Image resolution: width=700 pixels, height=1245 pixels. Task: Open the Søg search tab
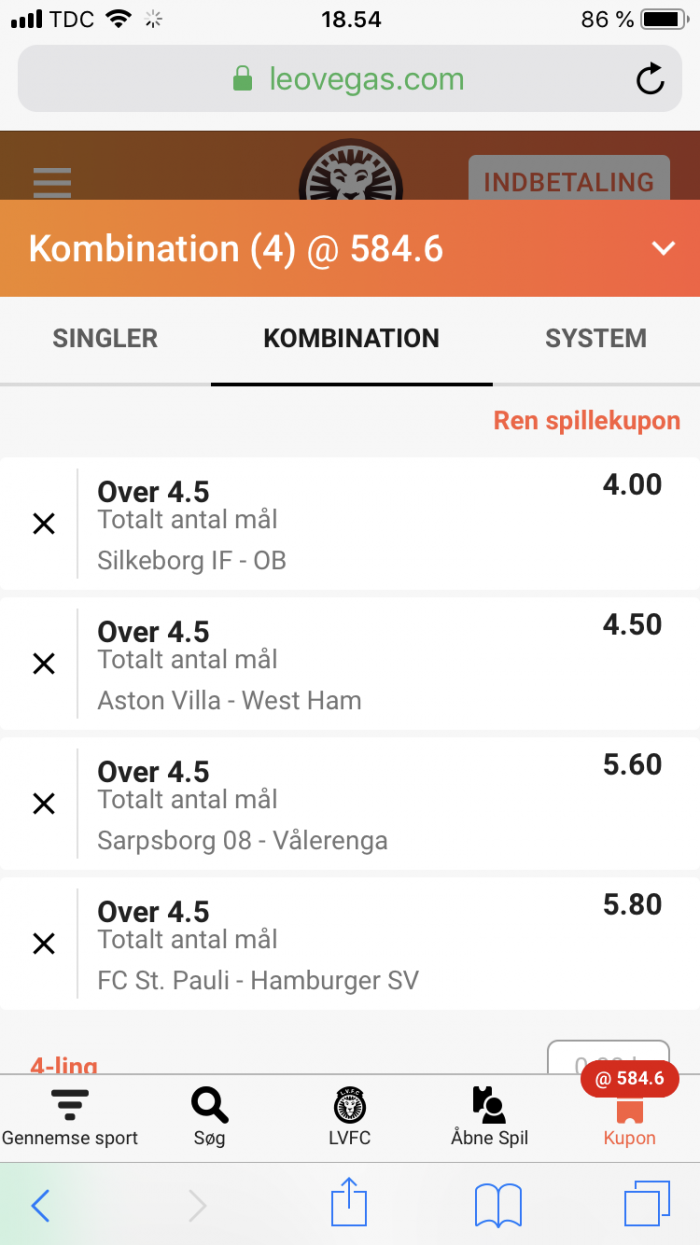[x=210, y=1116]
